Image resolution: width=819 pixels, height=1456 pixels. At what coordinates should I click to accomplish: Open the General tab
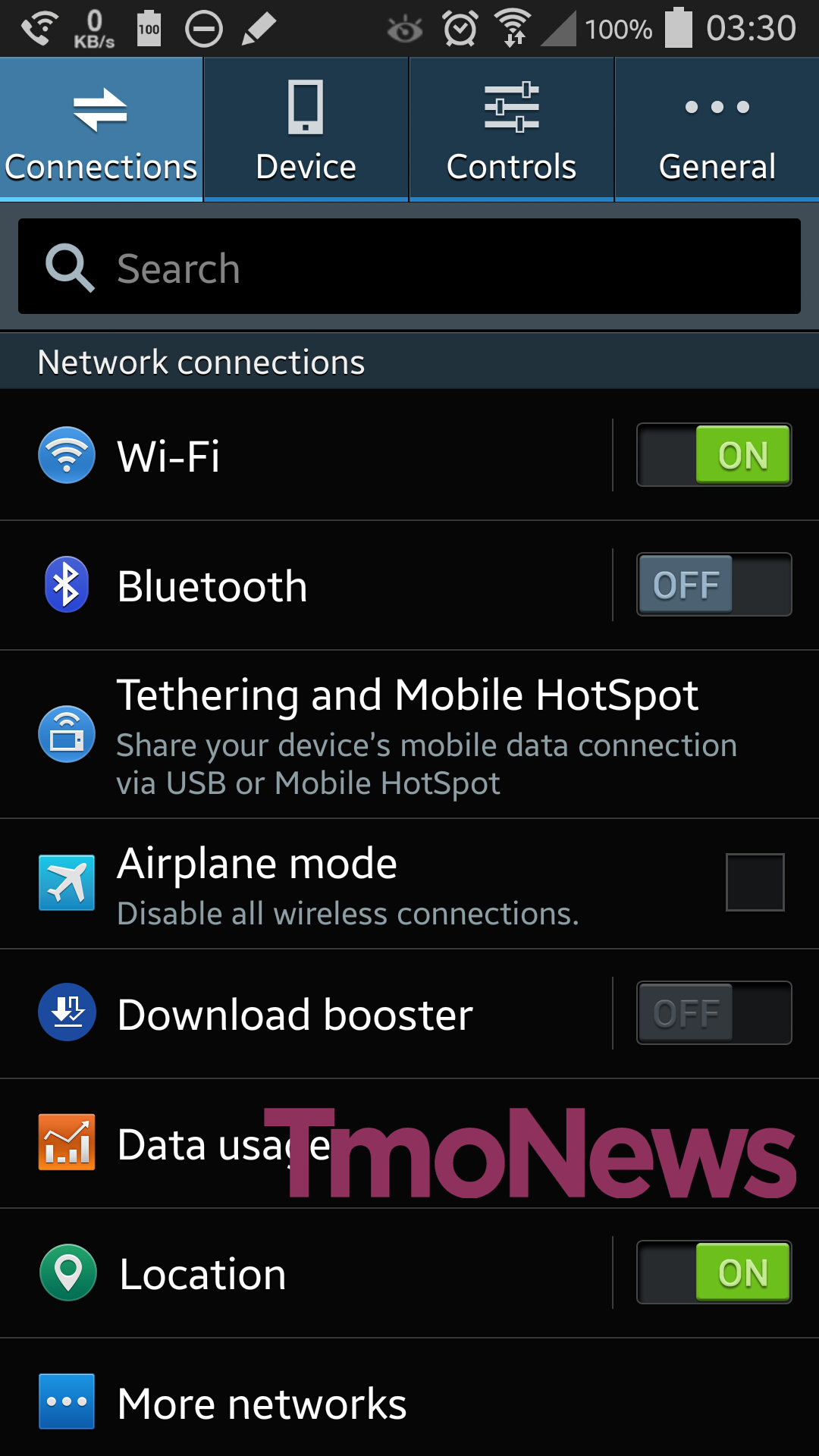pyautogui.click(x=717, y=130)
